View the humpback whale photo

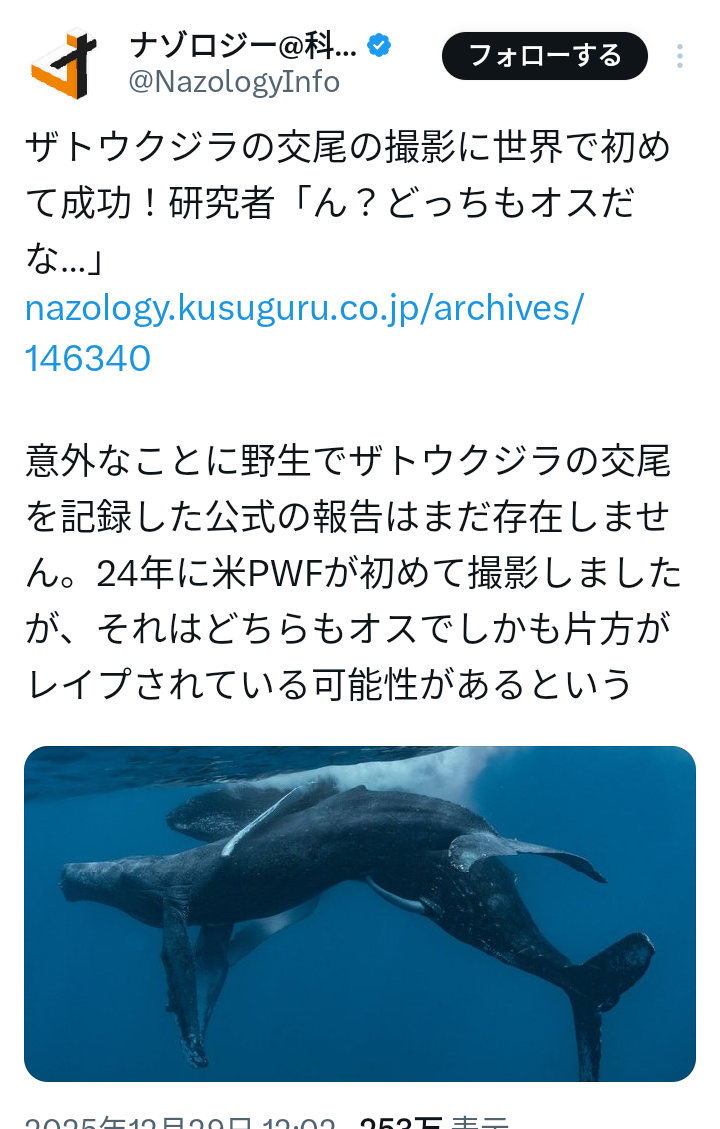click(360, 913)
